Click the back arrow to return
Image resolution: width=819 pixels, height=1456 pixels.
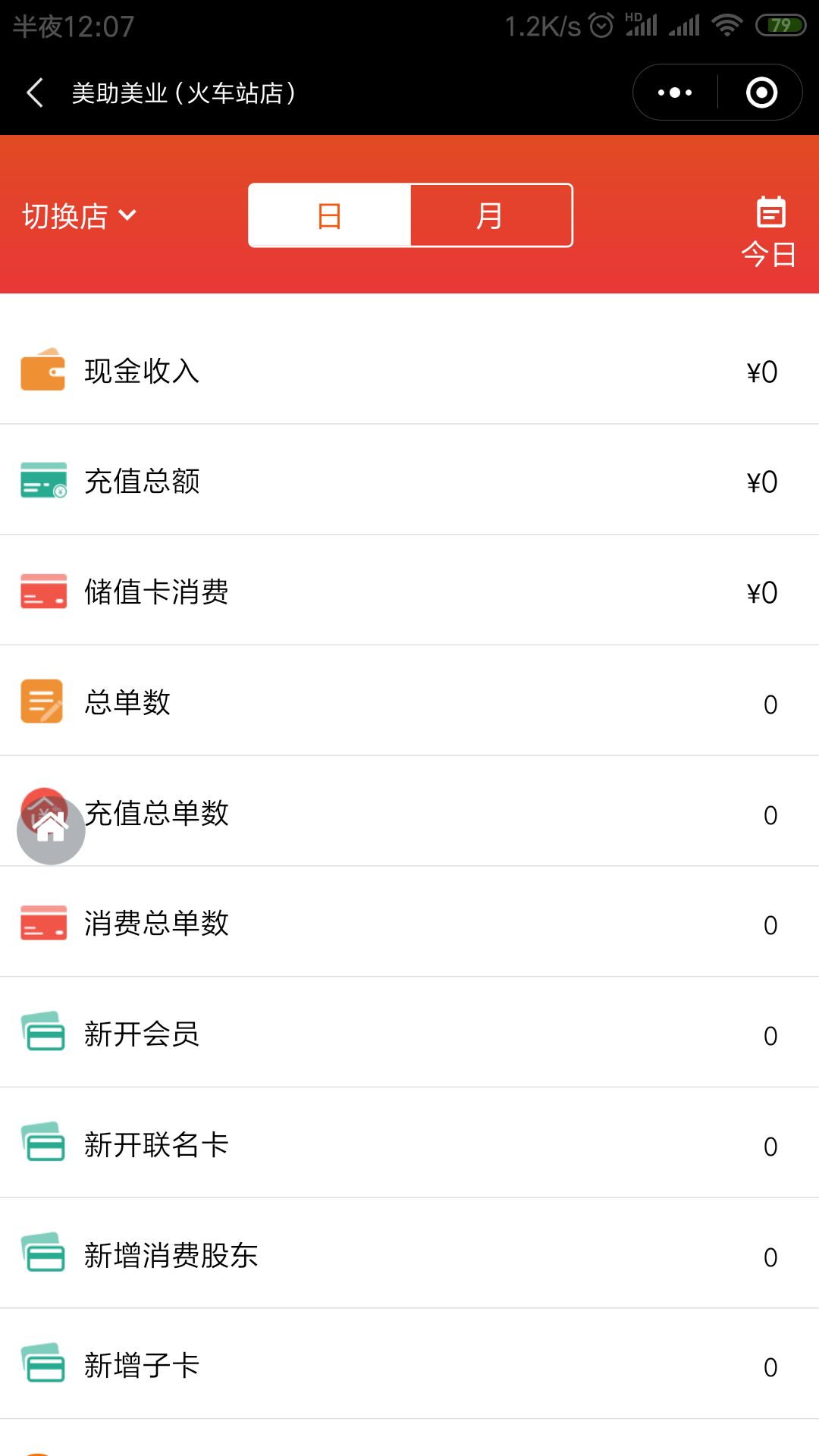[x=34, y=91]
